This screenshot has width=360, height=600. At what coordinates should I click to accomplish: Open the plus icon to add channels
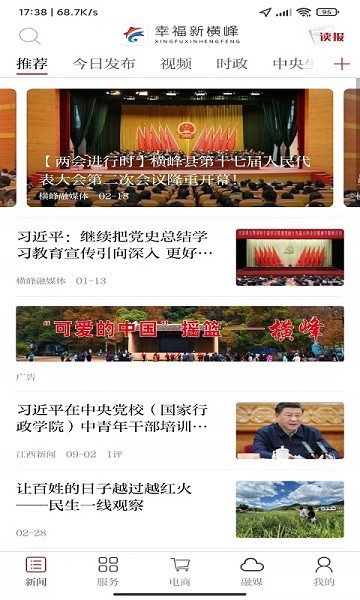[342, 64]
